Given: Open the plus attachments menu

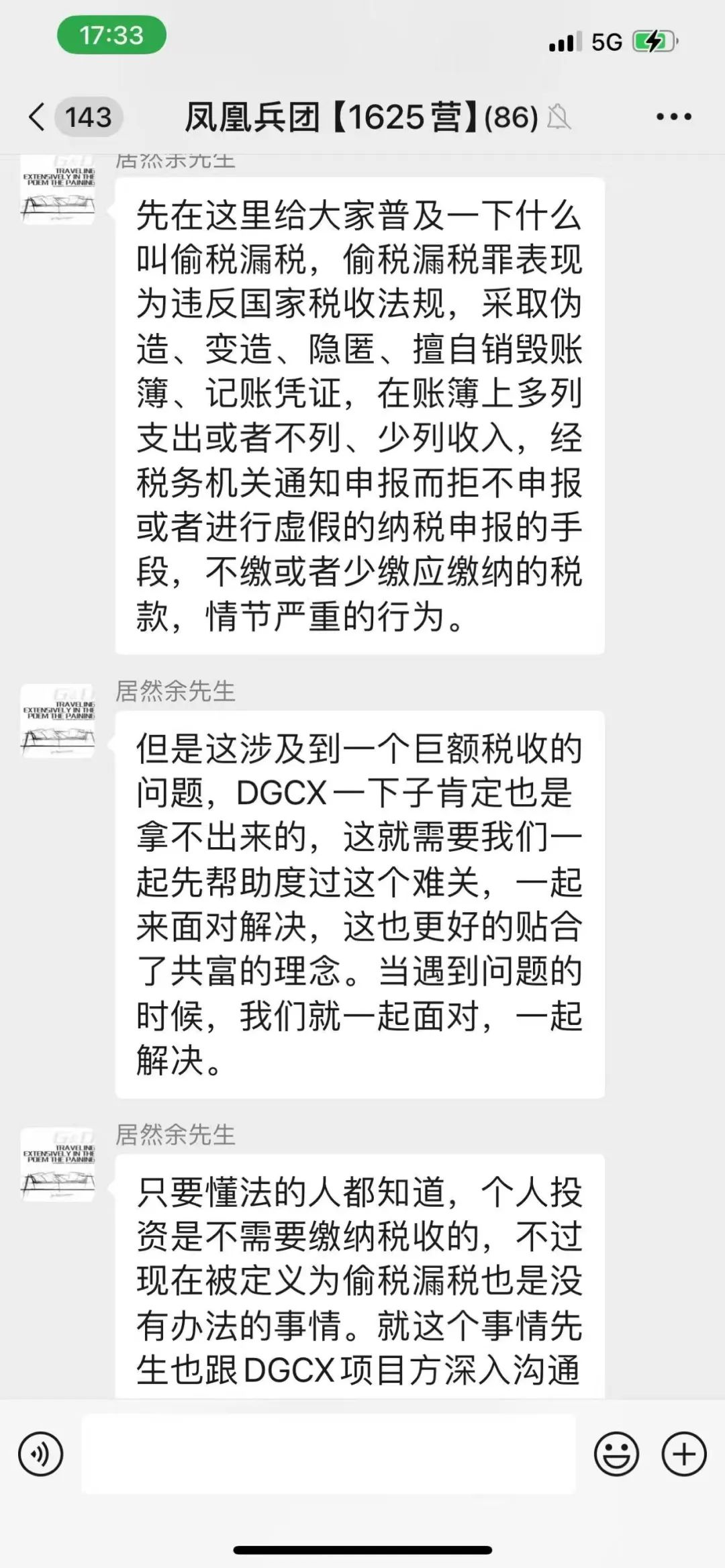Looking at the screenshot, I should [683, 1455].
